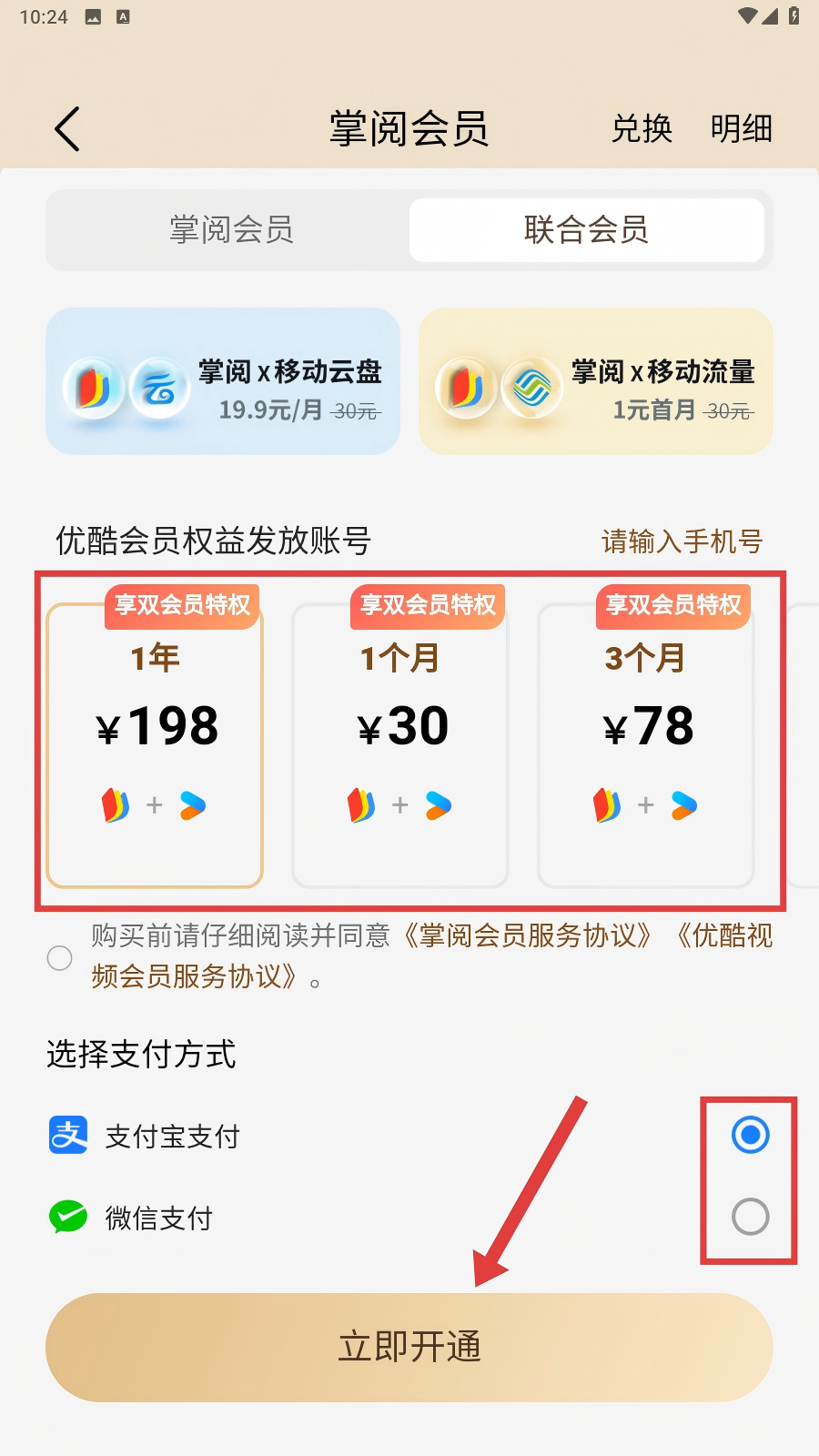Tap 立即开通 to subscribe now
Viewport: 819px width, 1456px height.
pyautogui.click(x=409, y=1347)
